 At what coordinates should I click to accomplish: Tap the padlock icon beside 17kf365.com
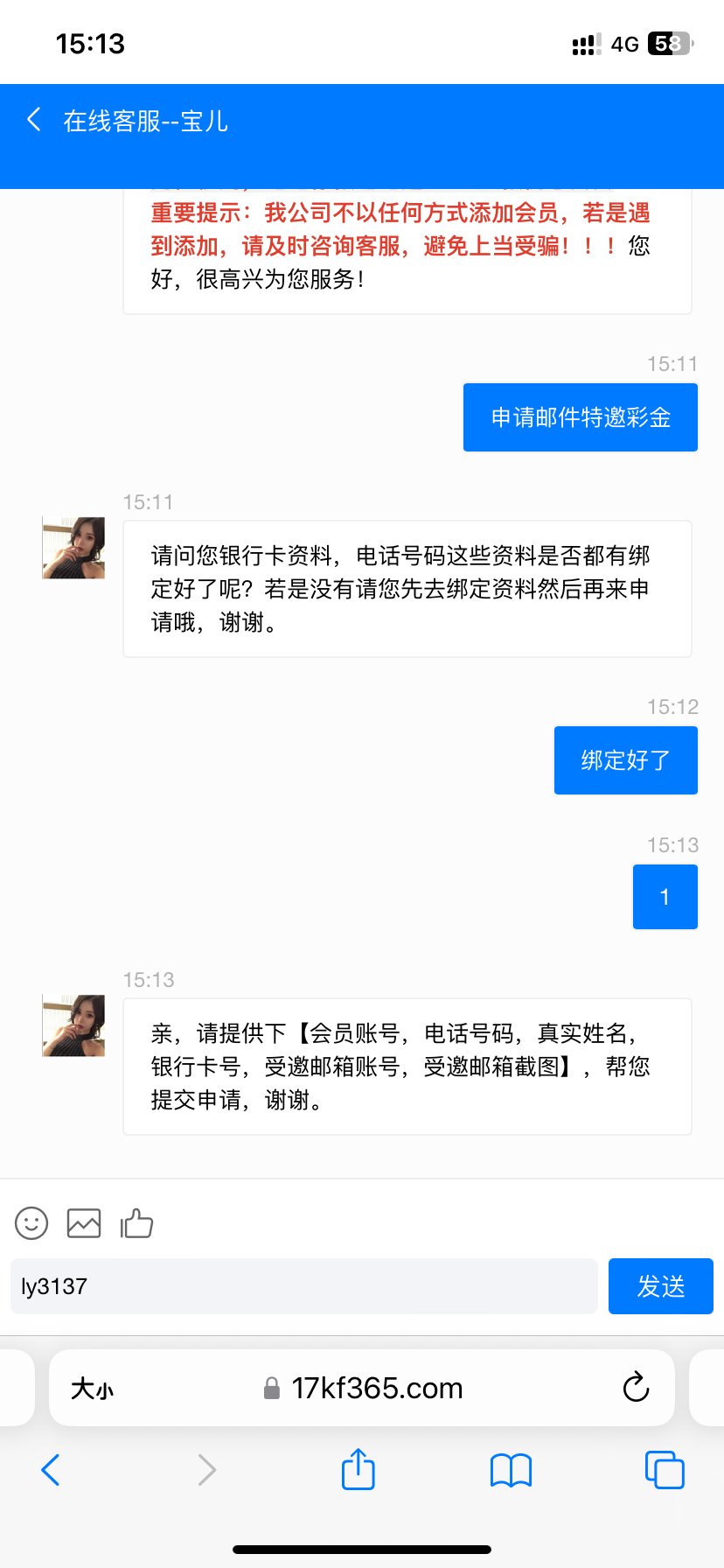click(x=272, y=1388)
